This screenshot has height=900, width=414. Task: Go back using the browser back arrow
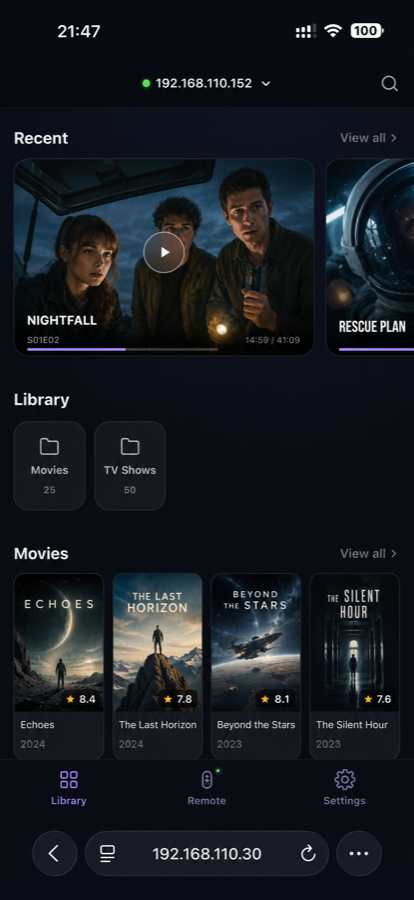pyautogui.click(x=55, y=854)
